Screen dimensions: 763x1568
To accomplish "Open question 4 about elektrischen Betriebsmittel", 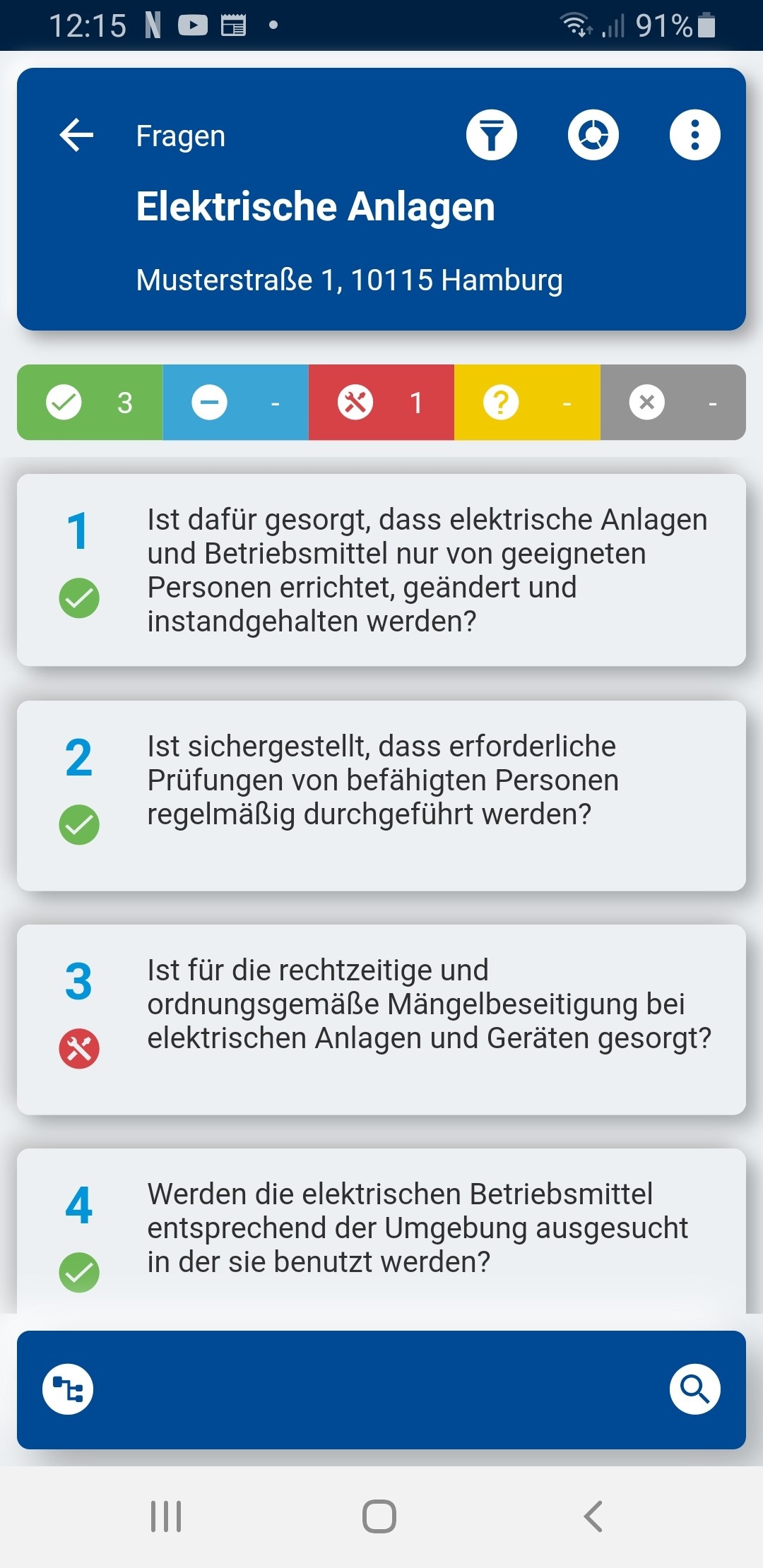I will tap(381, 1231).
